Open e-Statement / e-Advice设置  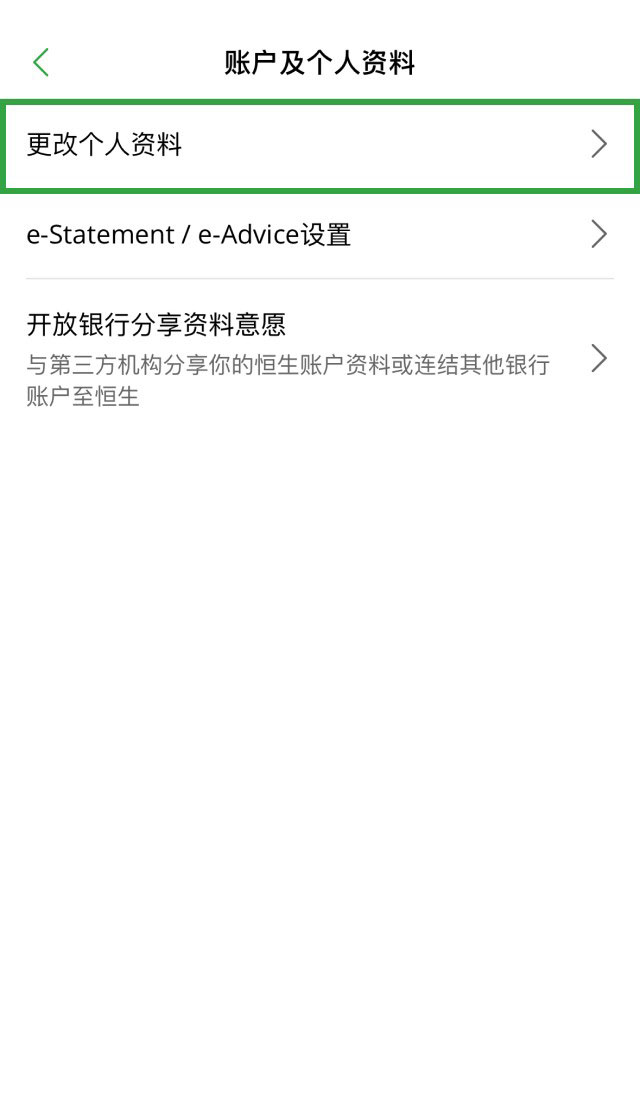point(318,235)
